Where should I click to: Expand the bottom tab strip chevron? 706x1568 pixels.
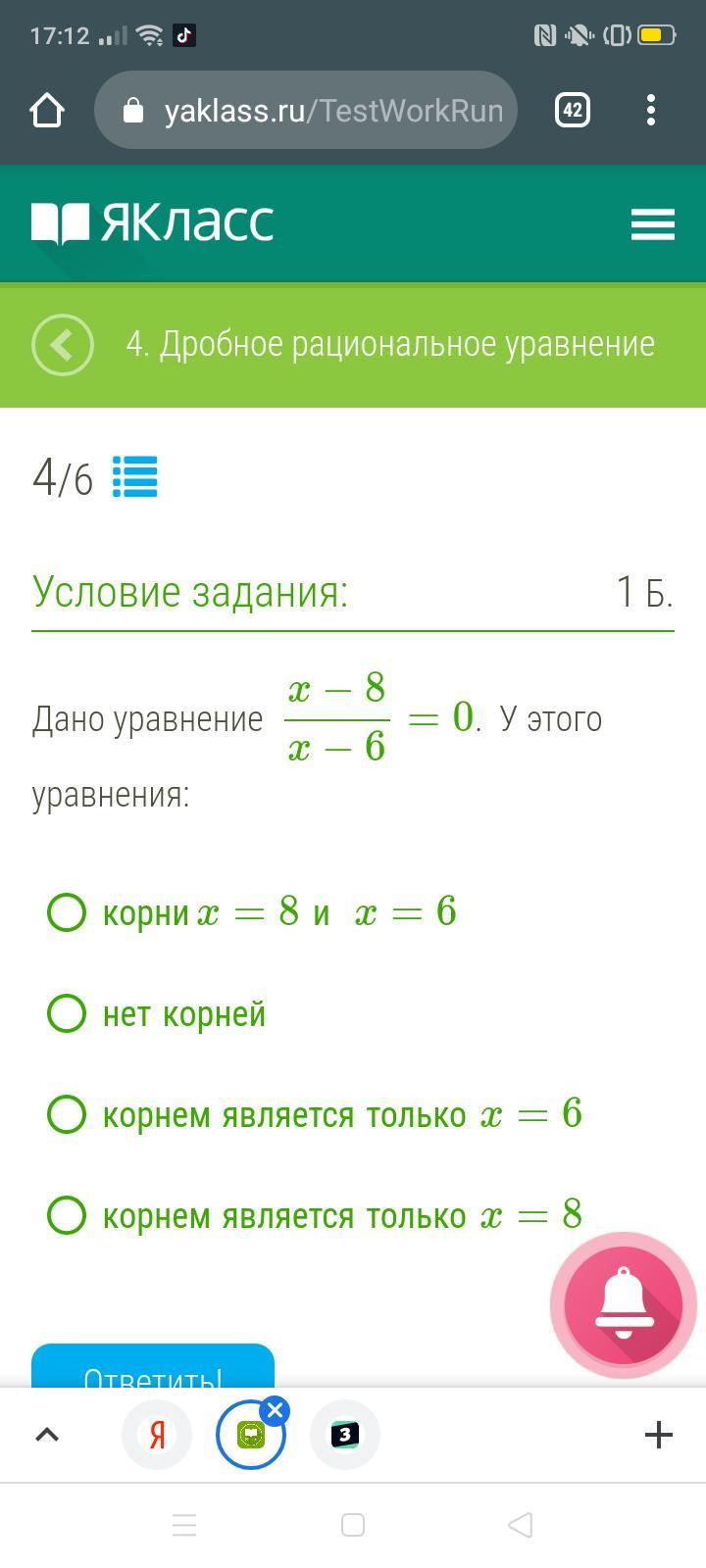[47, 1435]
